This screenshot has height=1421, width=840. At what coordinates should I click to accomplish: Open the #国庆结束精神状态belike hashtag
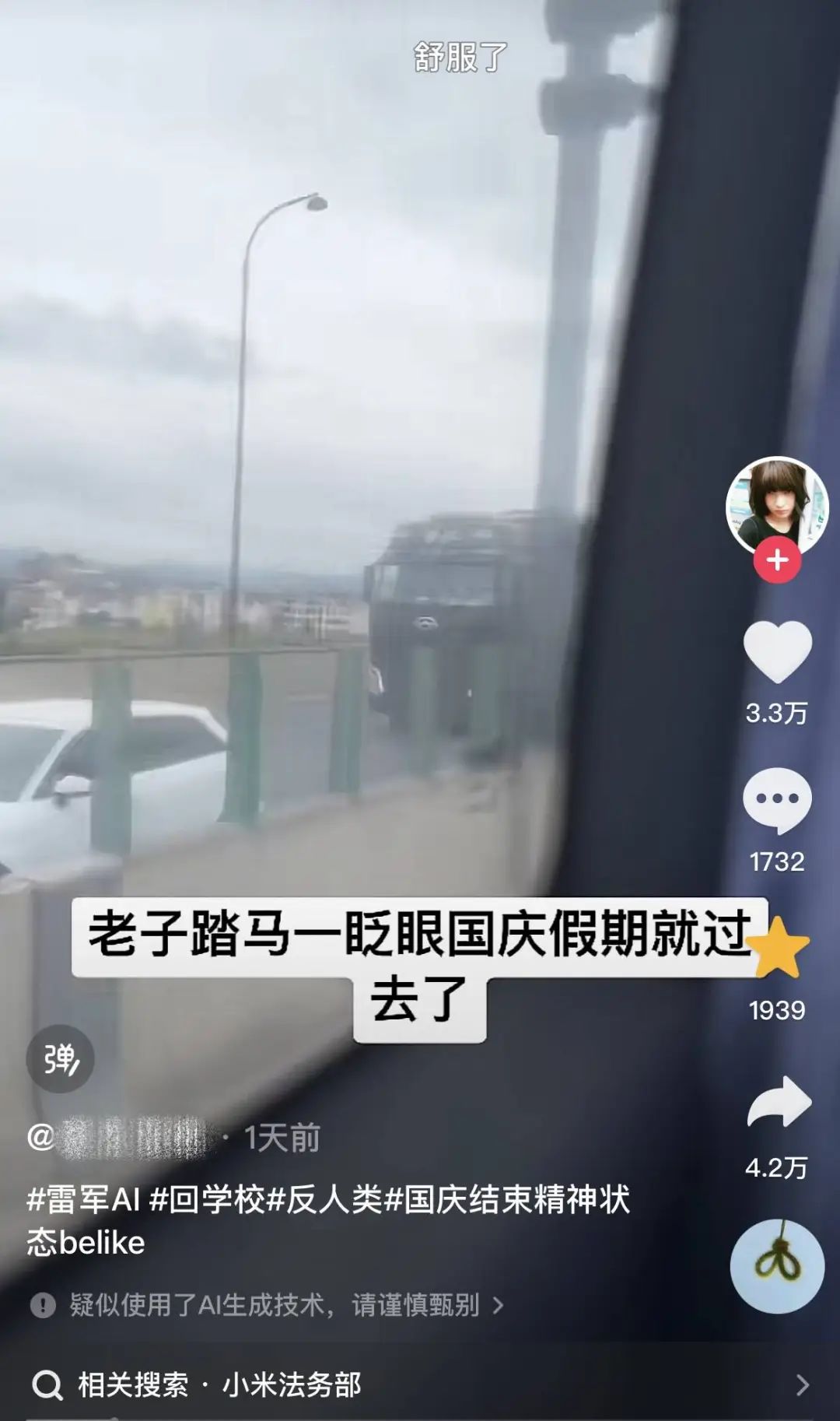click(328, 1221)
